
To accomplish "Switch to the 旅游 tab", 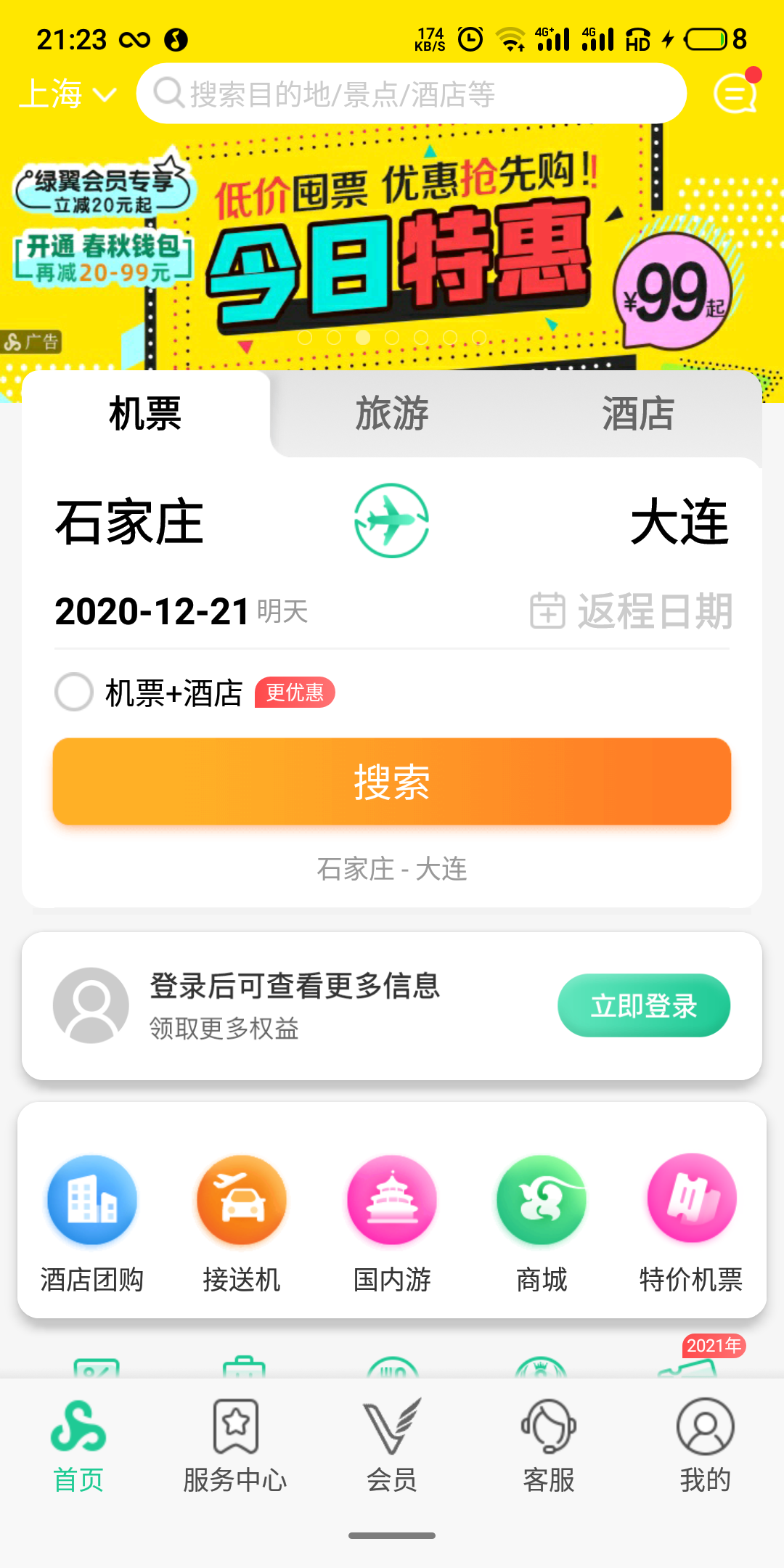I will [392, 414].
